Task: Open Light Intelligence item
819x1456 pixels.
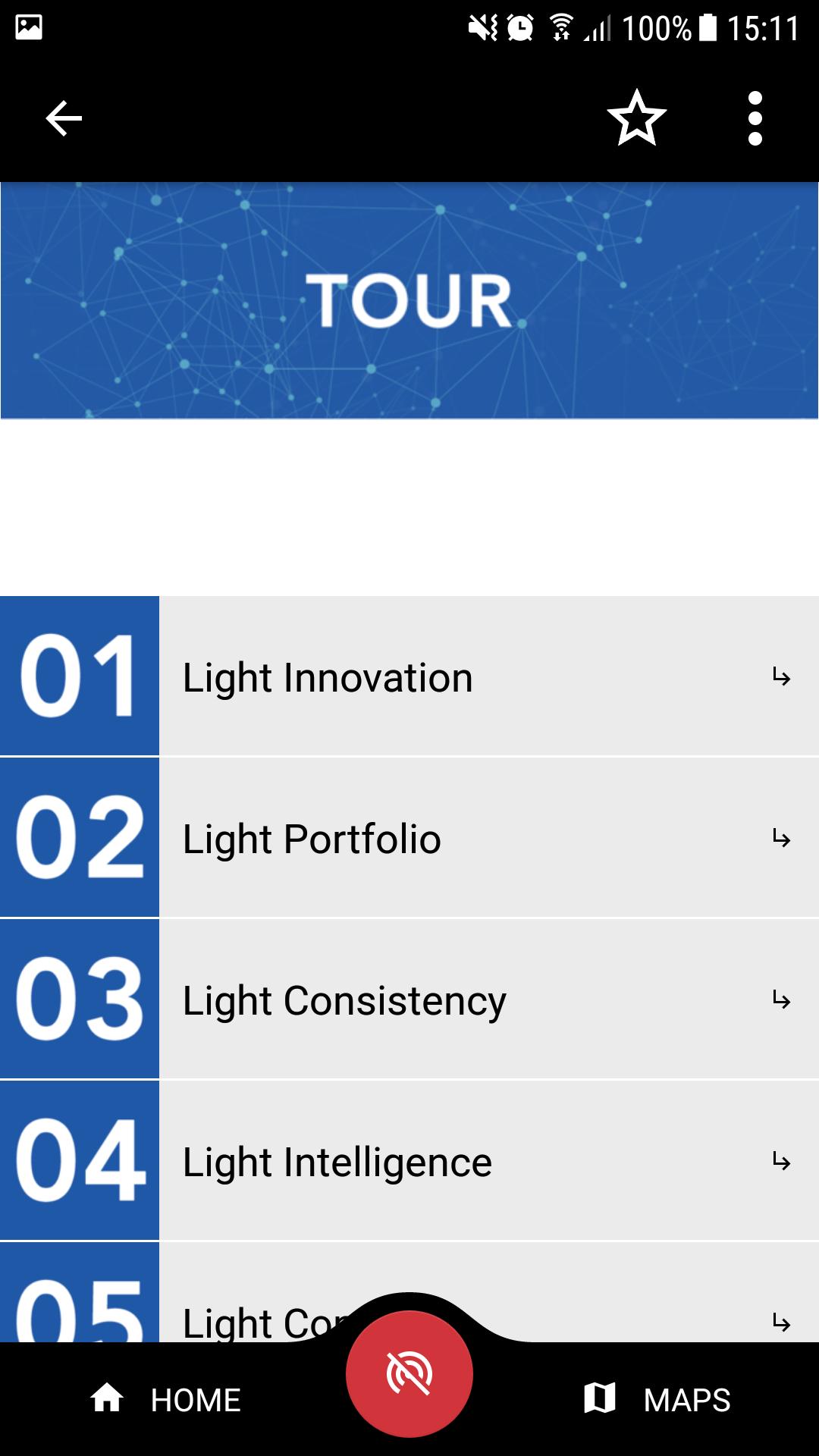Action: [x=409, y=1161]
